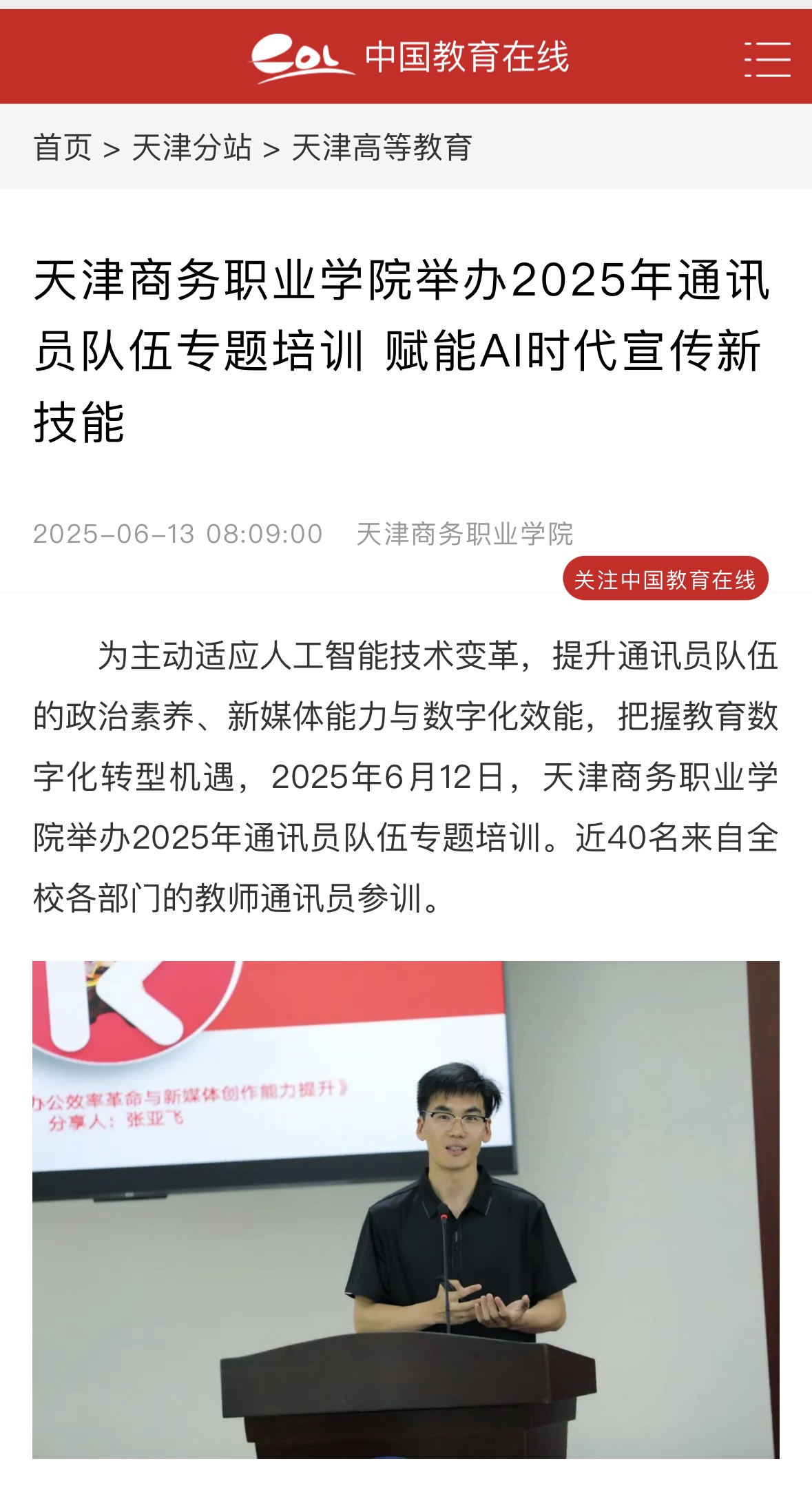Go to 首页 in the breadcrumb
The width and height of the screenshot is (812, 1490).
[63, 147]
